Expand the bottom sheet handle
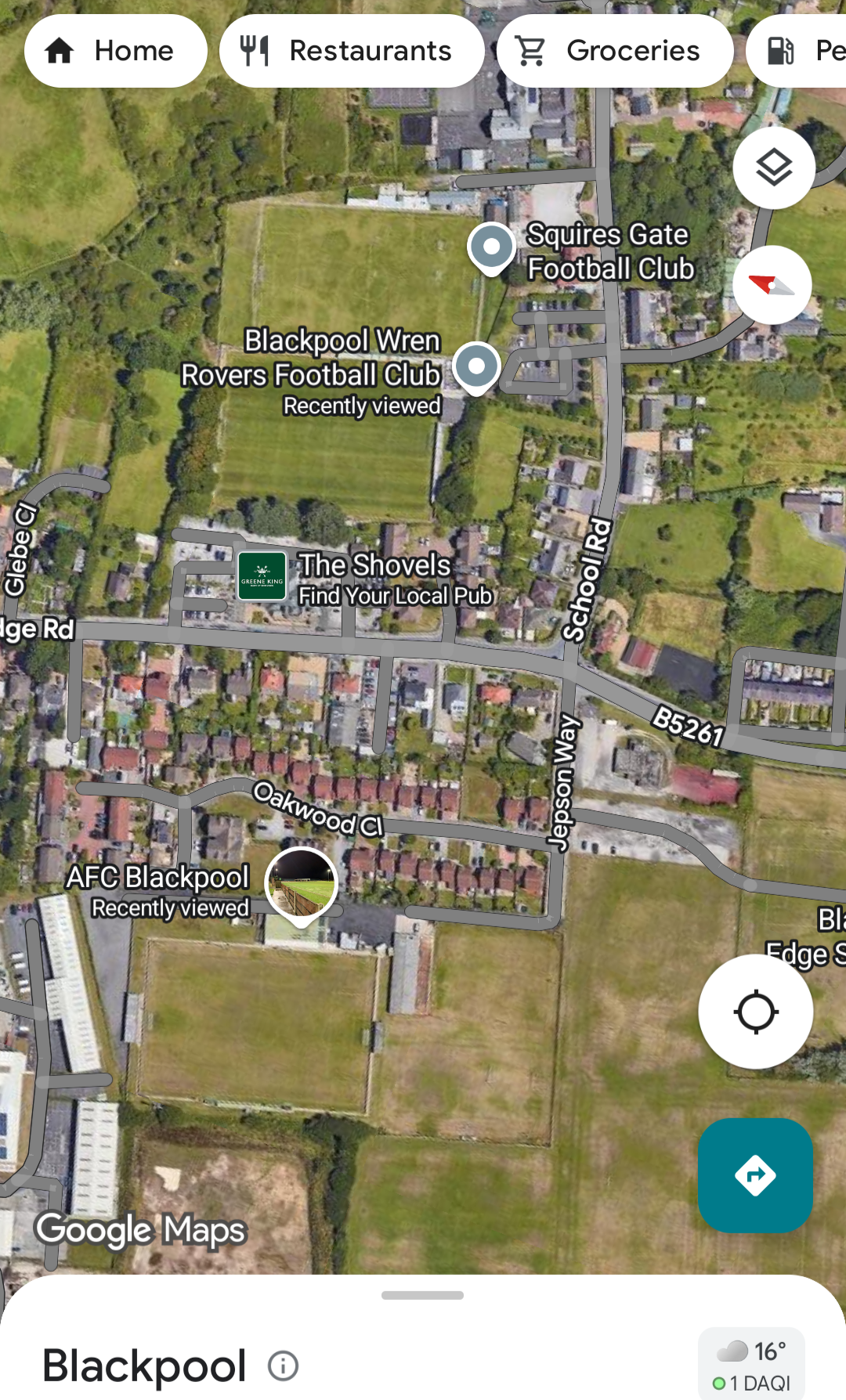 [x=422, y=1295]
